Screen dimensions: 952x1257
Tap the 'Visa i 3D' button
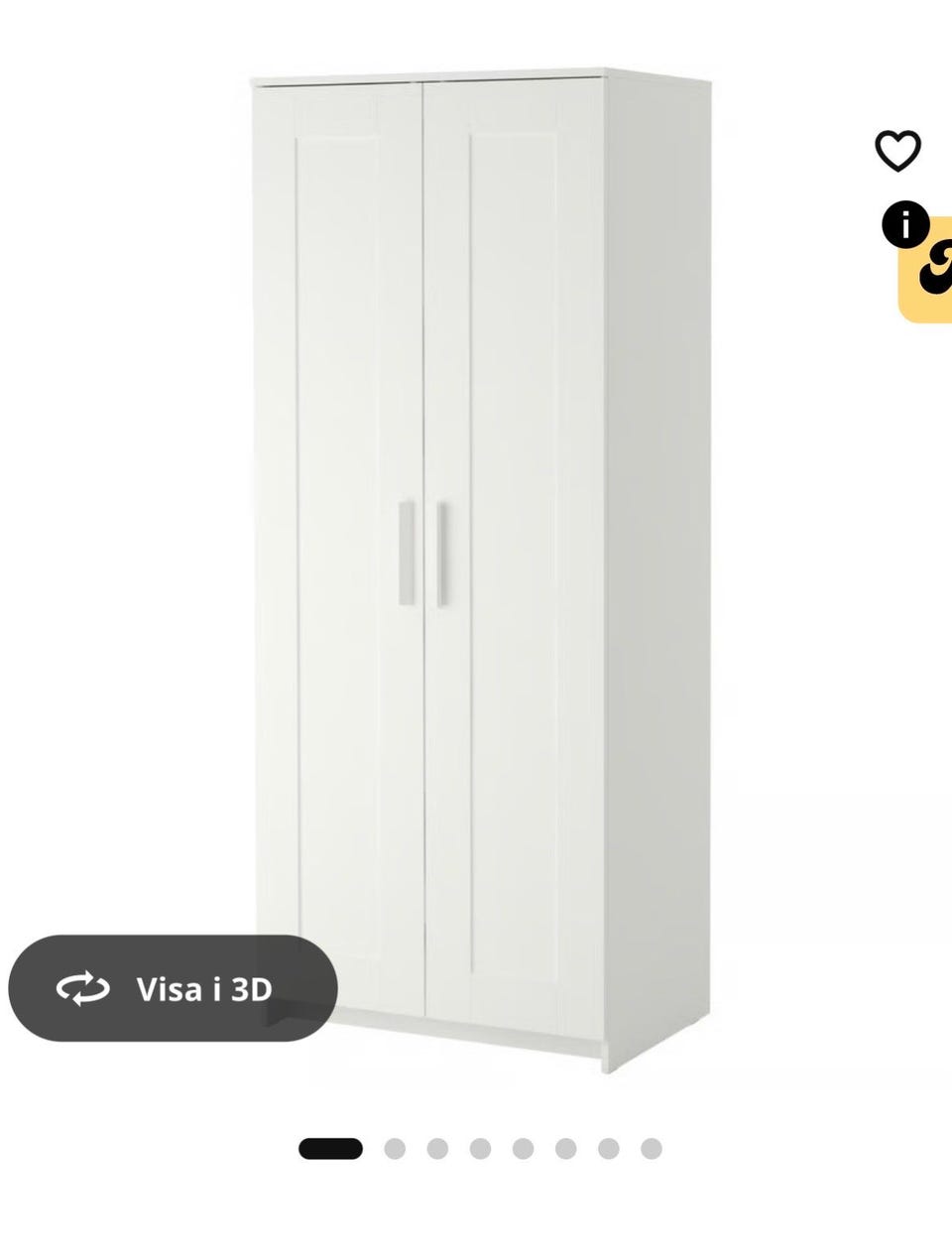[174, 988]
